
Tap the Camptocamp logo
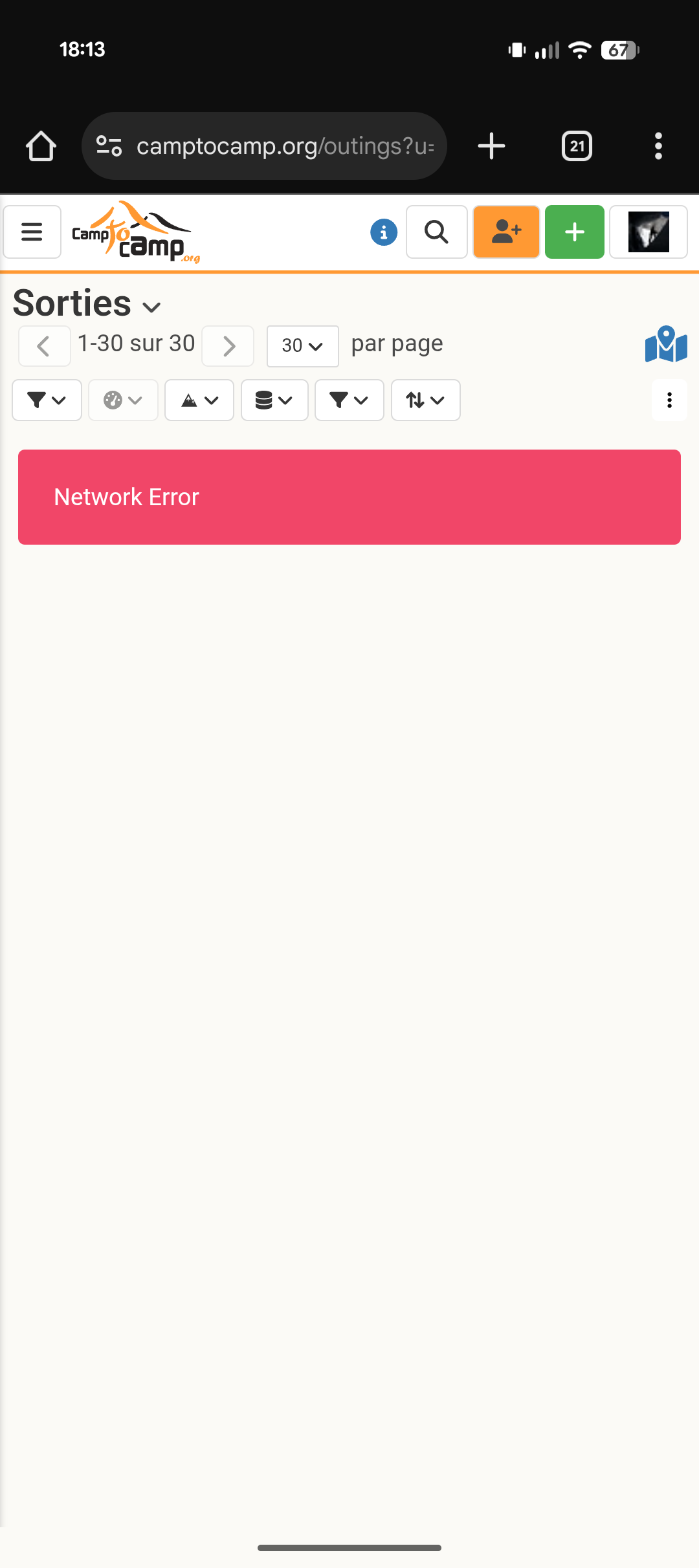point(135,232)
